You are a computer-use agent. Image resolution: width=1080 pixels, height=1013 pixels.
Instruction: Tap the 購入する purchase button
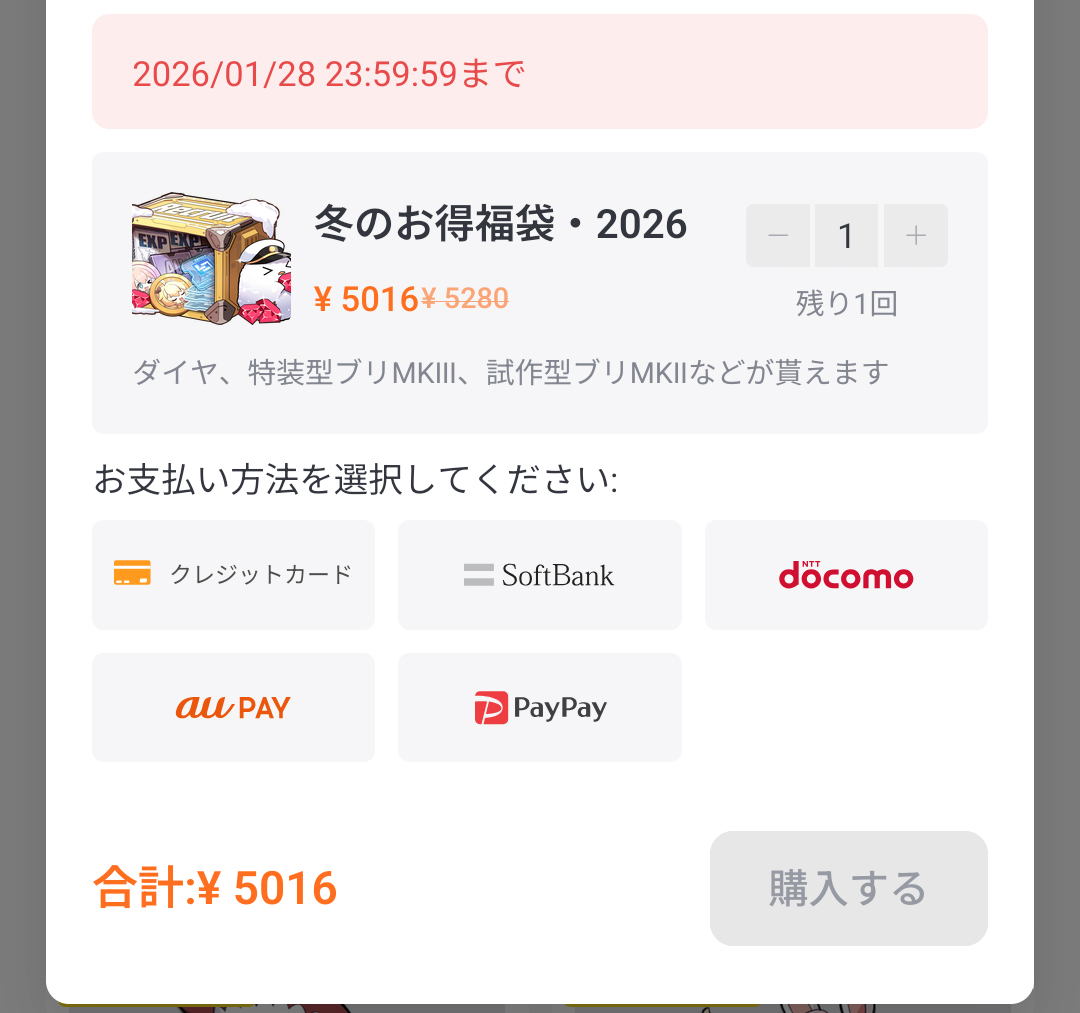click(x=848, y=888)
